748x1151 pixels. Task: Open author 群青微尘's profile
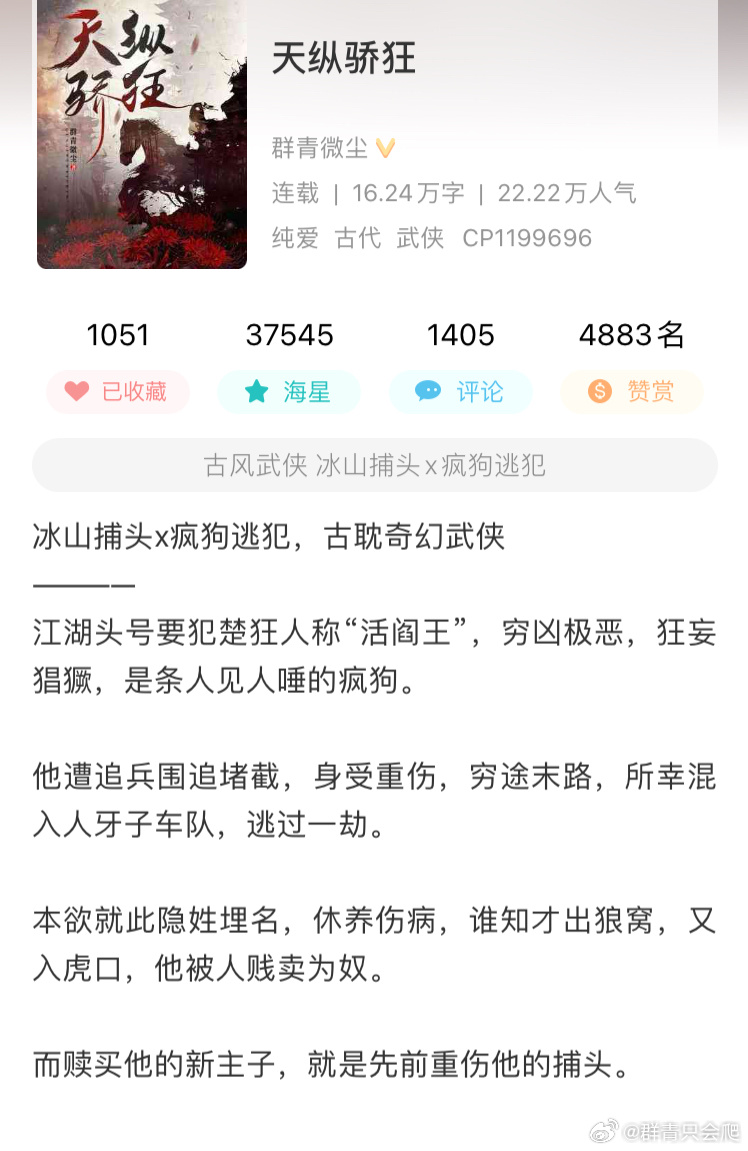click(x=320, y=148)
